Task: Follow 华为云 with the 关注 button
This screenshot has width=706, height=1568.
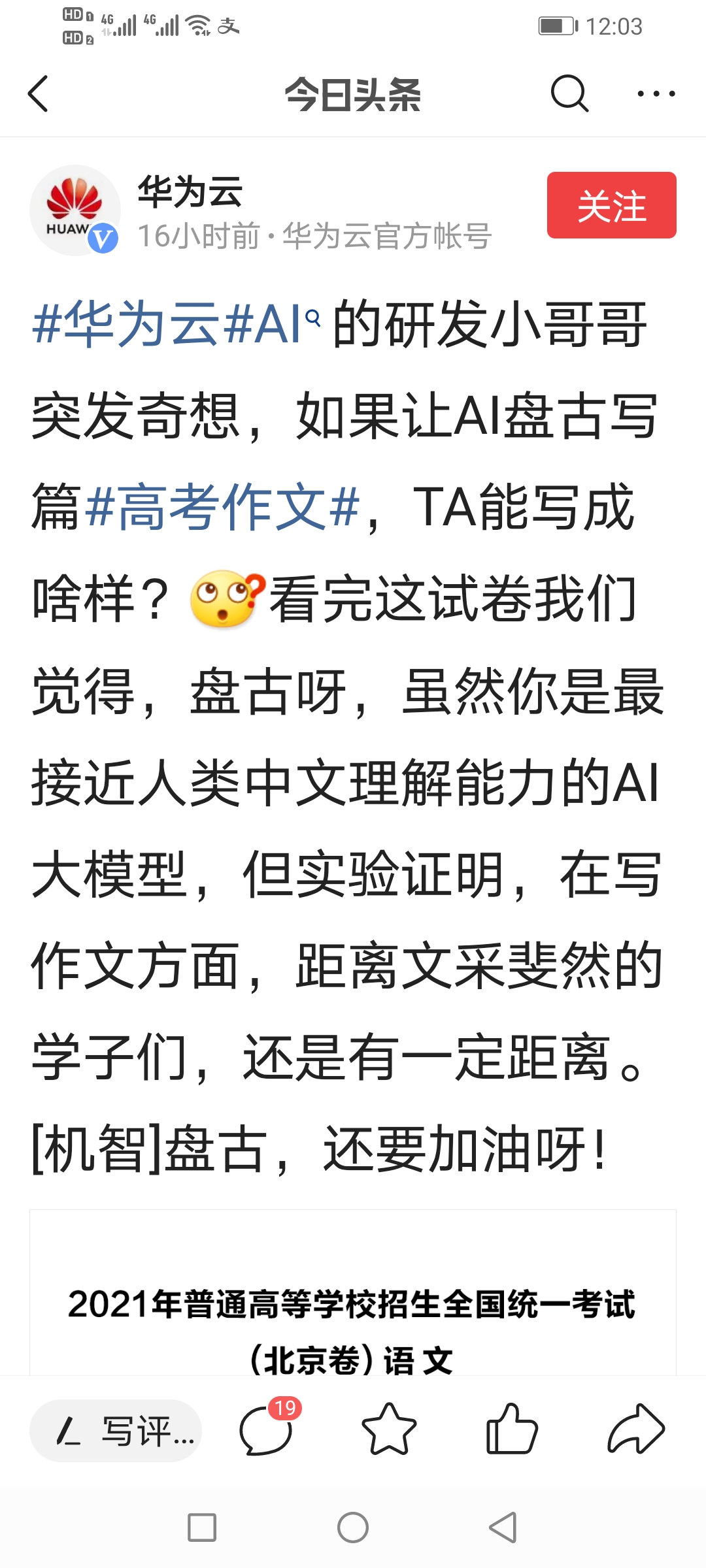Action: tap(611, 205)
